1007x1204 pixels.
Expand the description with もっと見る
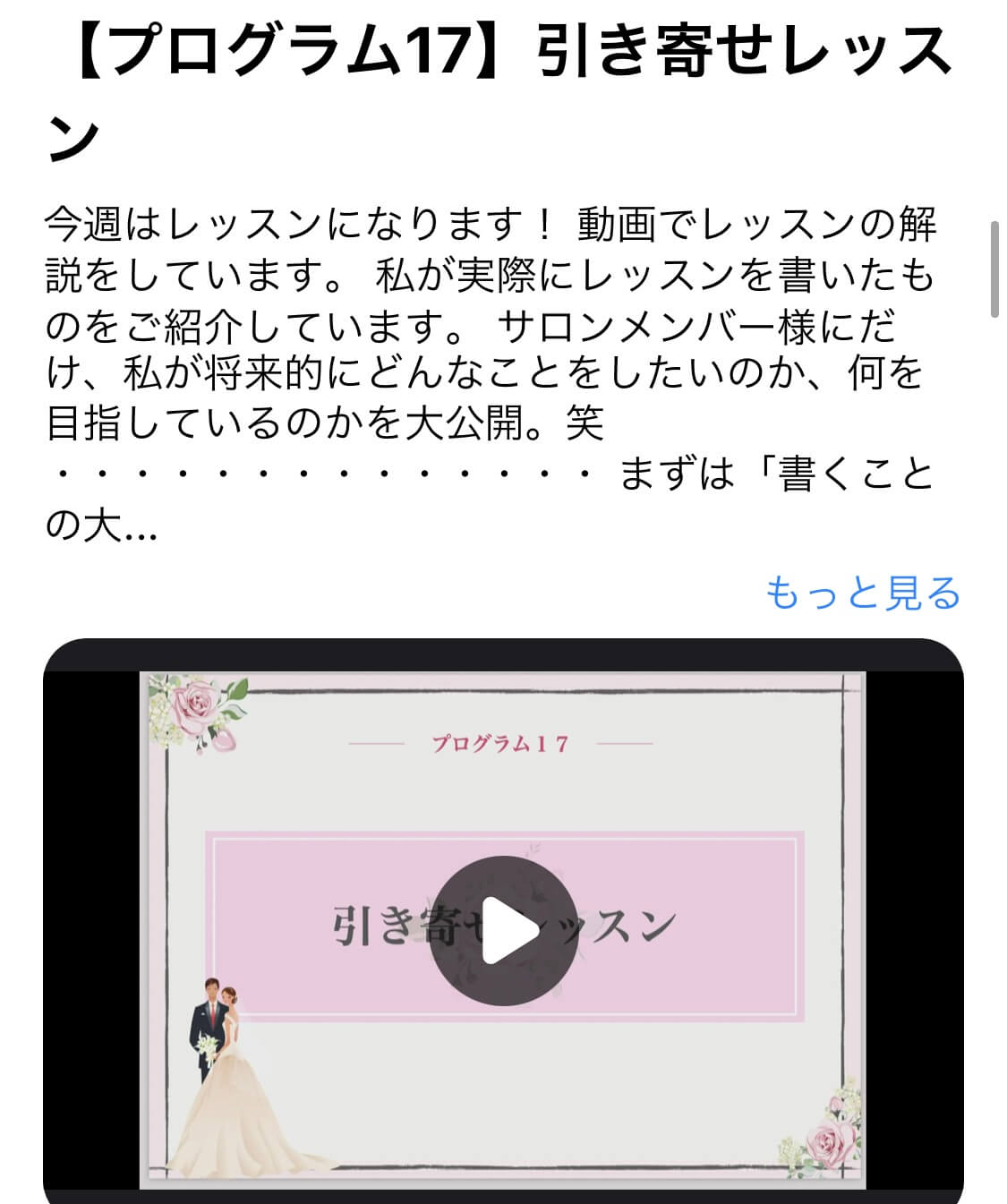(862, 593)
